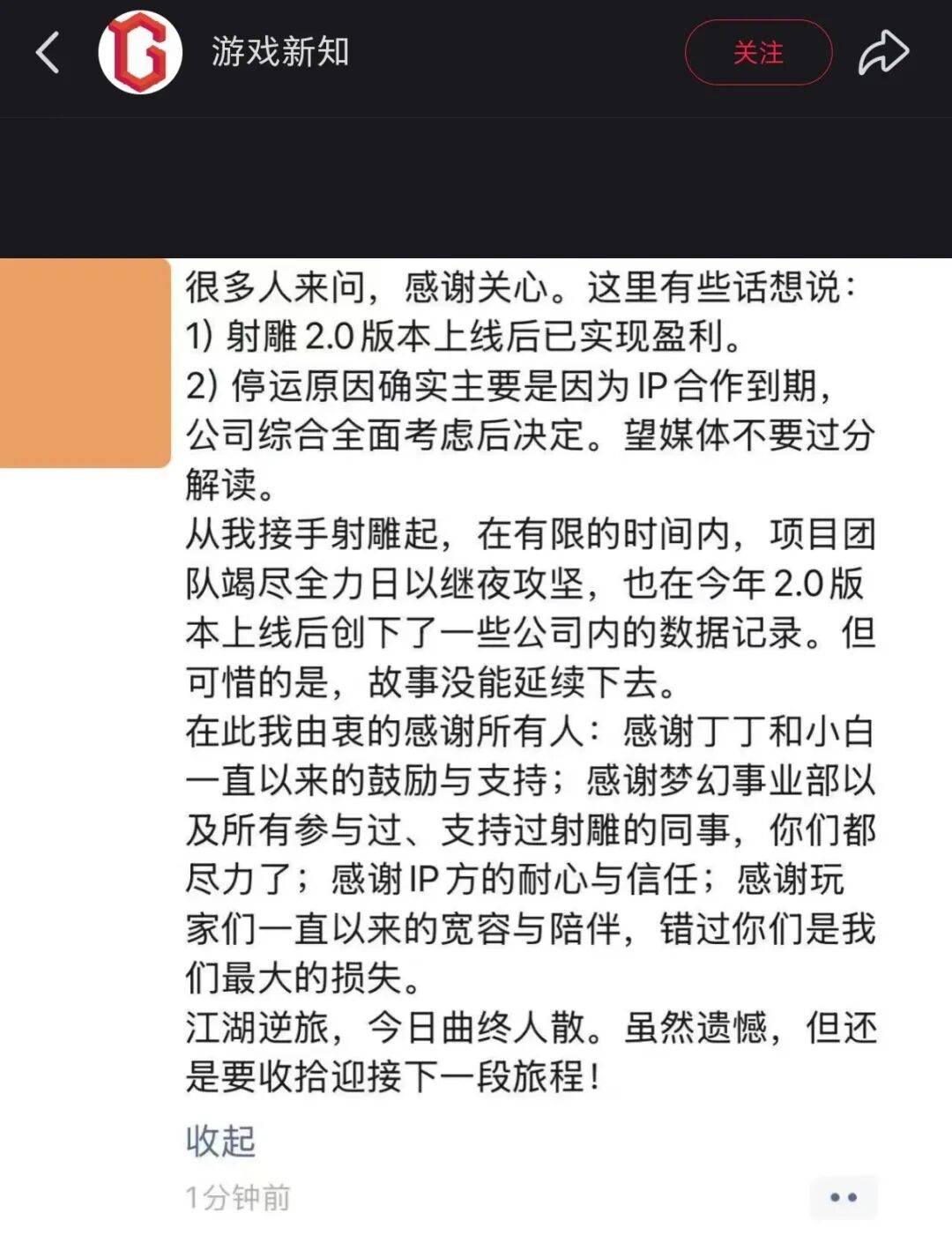Go back using the top-left arrow
Viewport: 952px width, 1235px height.
pos(48,53)
